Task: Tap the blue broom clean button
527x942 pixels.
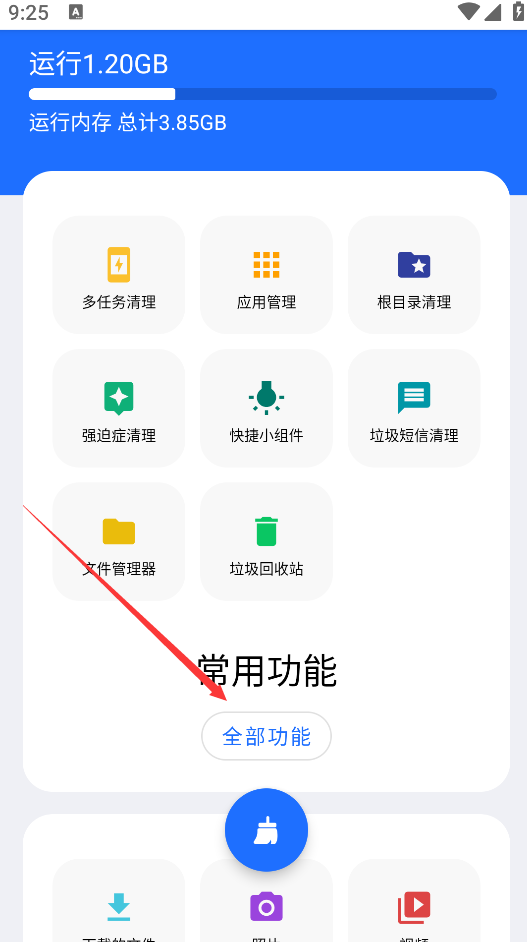Action: pos(266,830)
